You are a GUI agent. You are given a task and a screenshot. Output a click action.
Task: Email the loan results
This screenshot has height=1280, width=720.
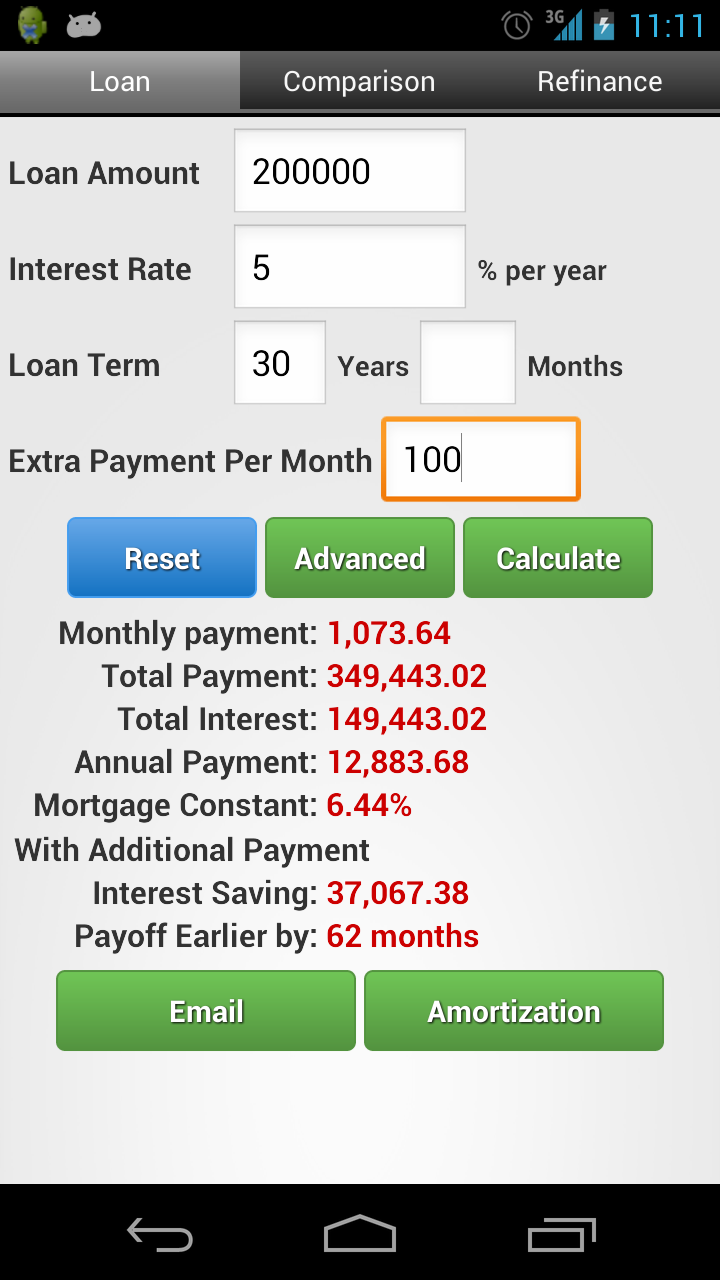click(206, 1011)
